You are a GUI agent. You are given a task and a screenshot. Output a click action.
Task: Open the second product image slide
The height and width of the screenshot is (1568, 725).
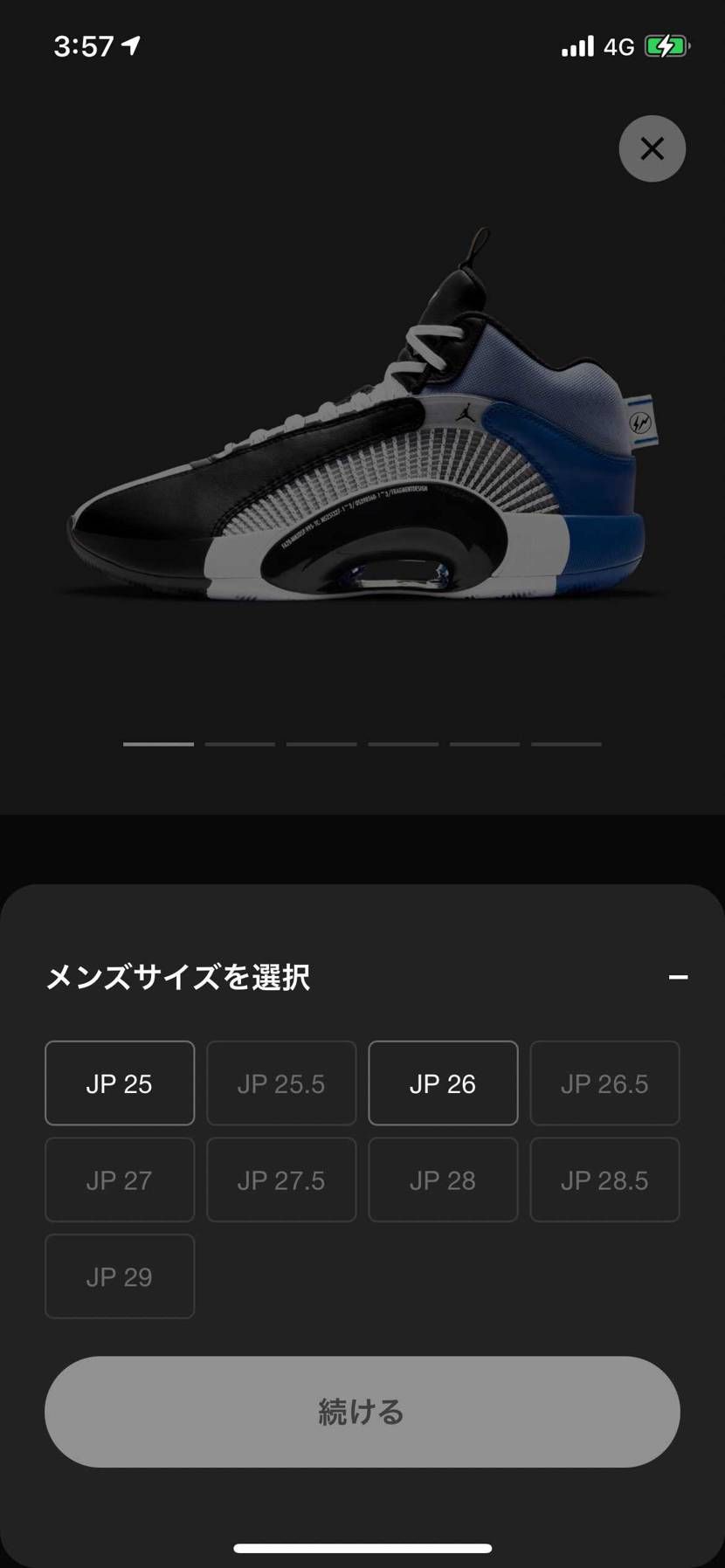tap(238, 743)
